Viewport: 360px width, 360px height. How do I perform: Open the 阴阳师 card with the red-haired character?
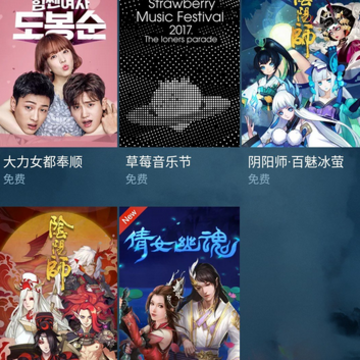click(58, 283)
